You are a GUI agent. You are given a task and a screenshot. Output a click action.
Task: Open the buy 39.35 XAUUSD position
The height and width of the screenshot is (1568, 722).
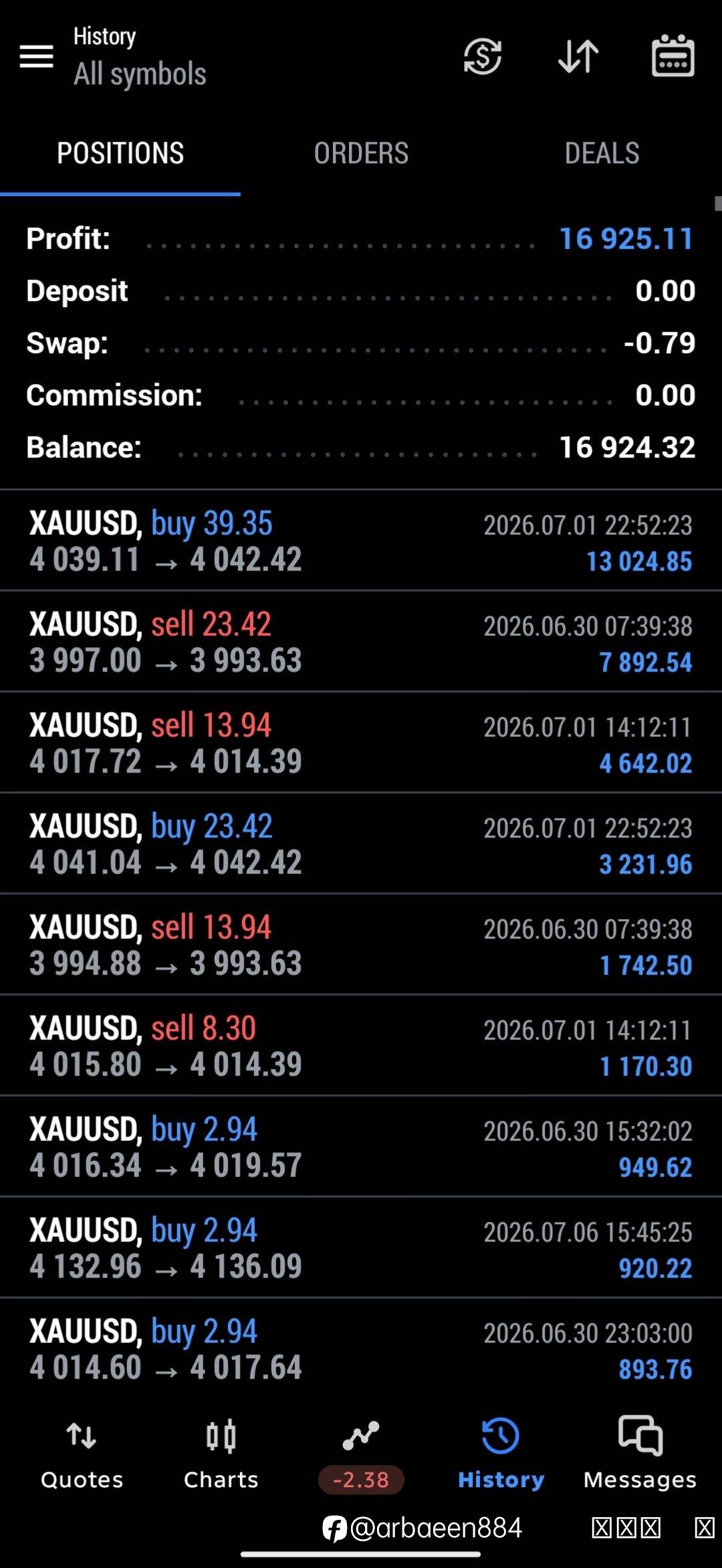point(361,541)
